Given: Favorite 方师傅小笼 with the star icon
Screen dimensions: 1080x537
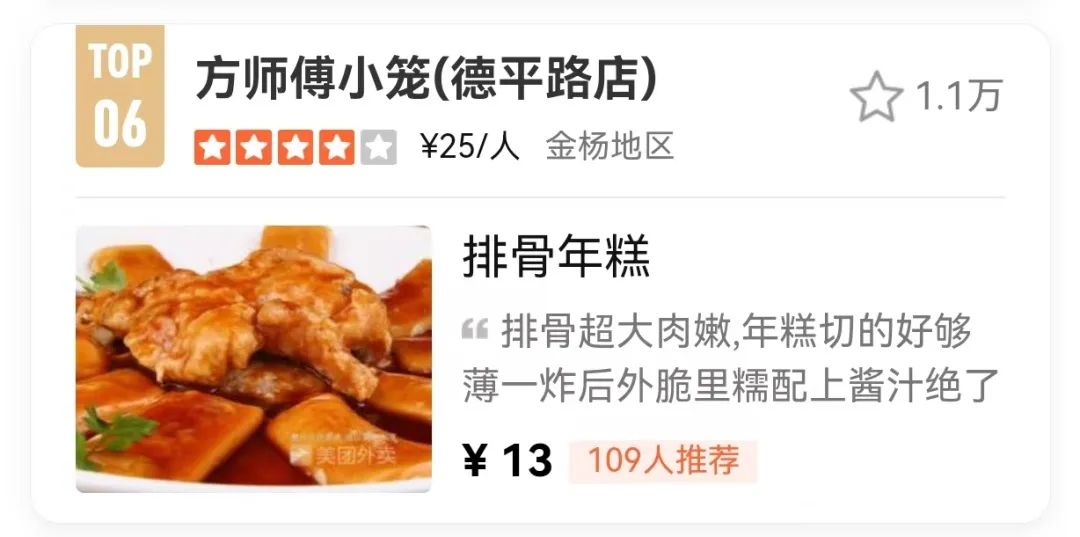Looking at the screenshot, I should tap(875, 98).
